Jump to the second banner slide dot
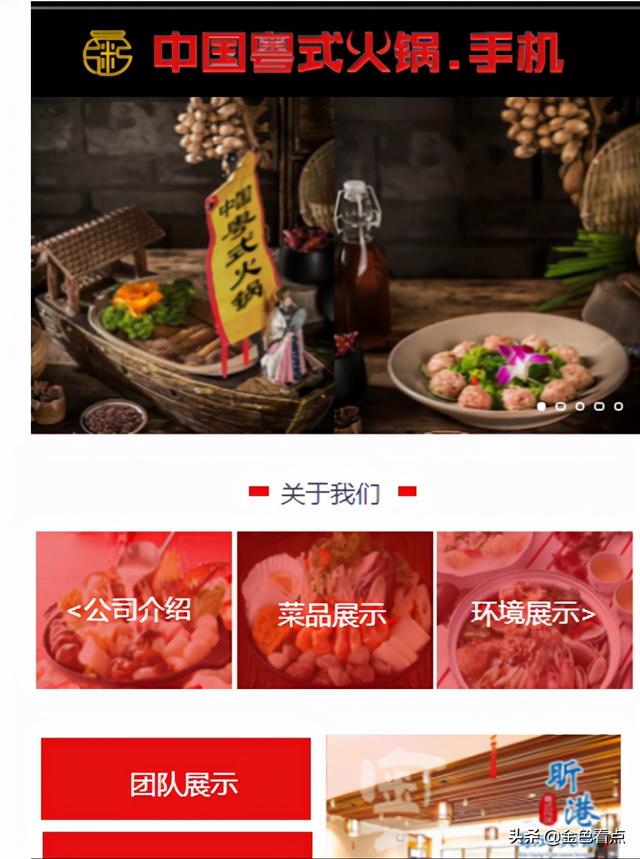This screenshot has height=859, width=640. tap(561, 407)
